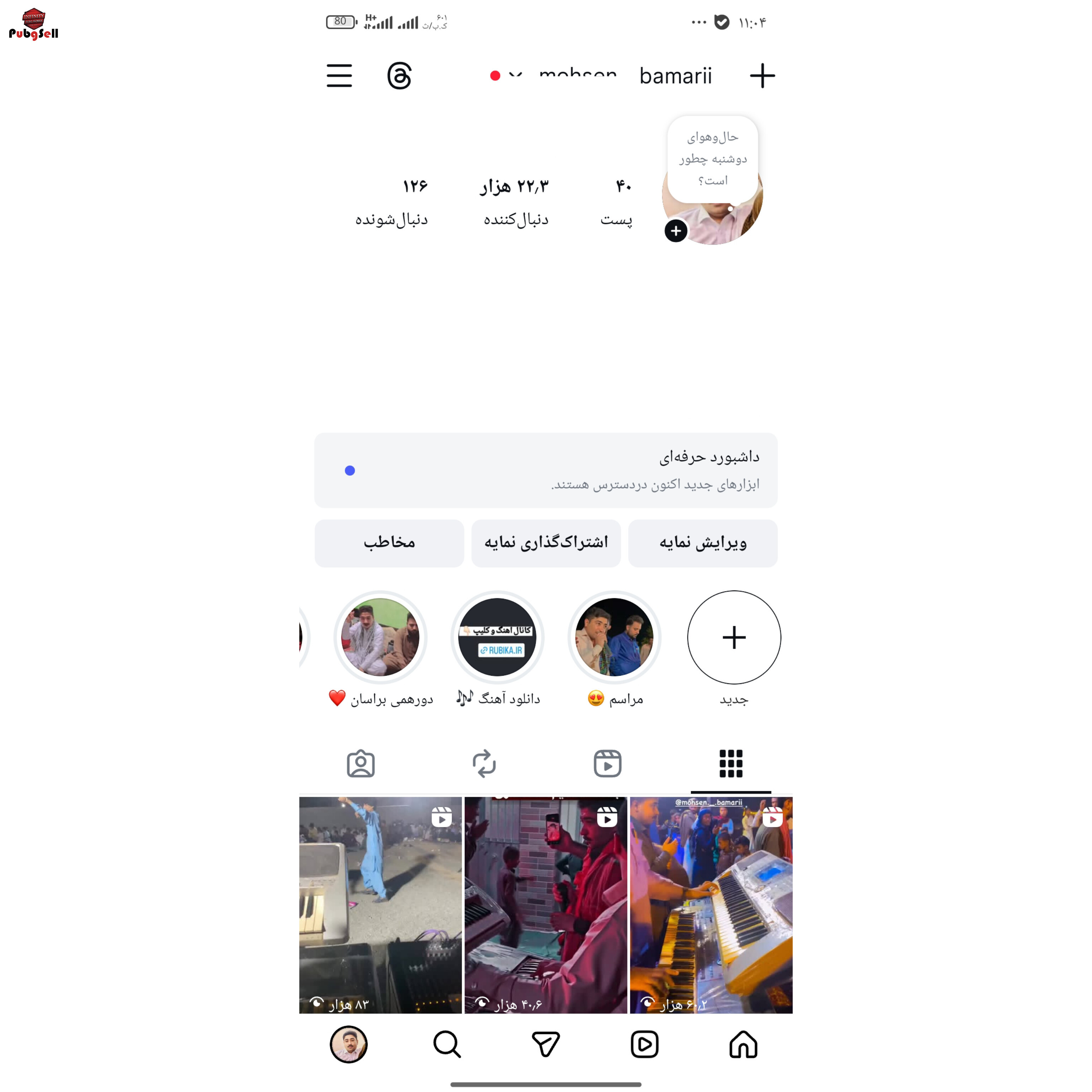Open the مراسم highlight
The height and width of the screenshot is (1092, 1092).
[x=614, y=637]
